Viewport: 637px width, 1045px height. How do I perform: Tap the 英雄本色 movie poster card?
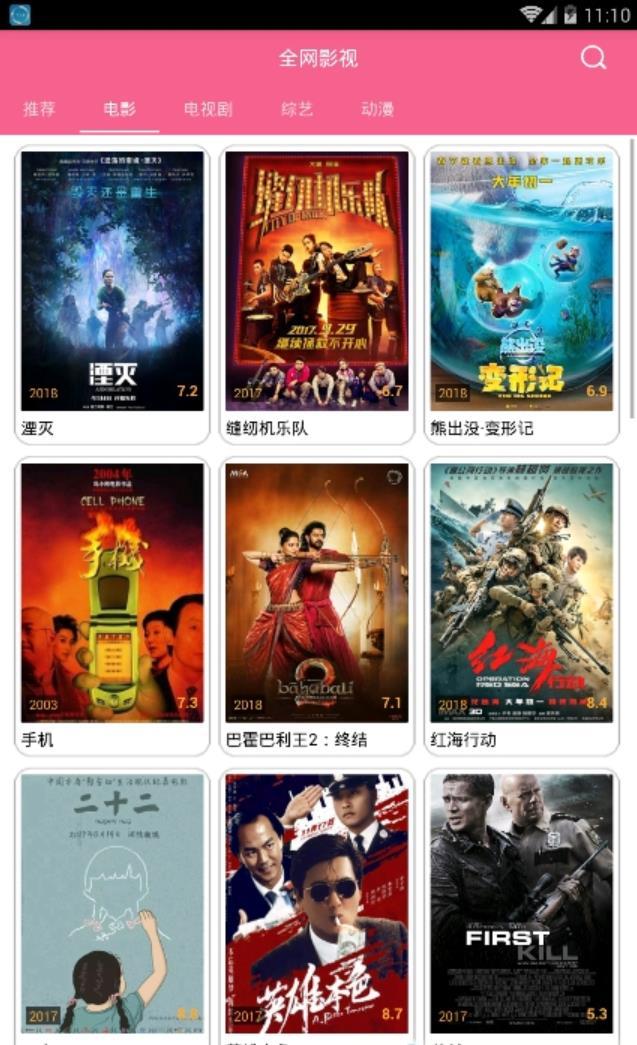point(317,903)
